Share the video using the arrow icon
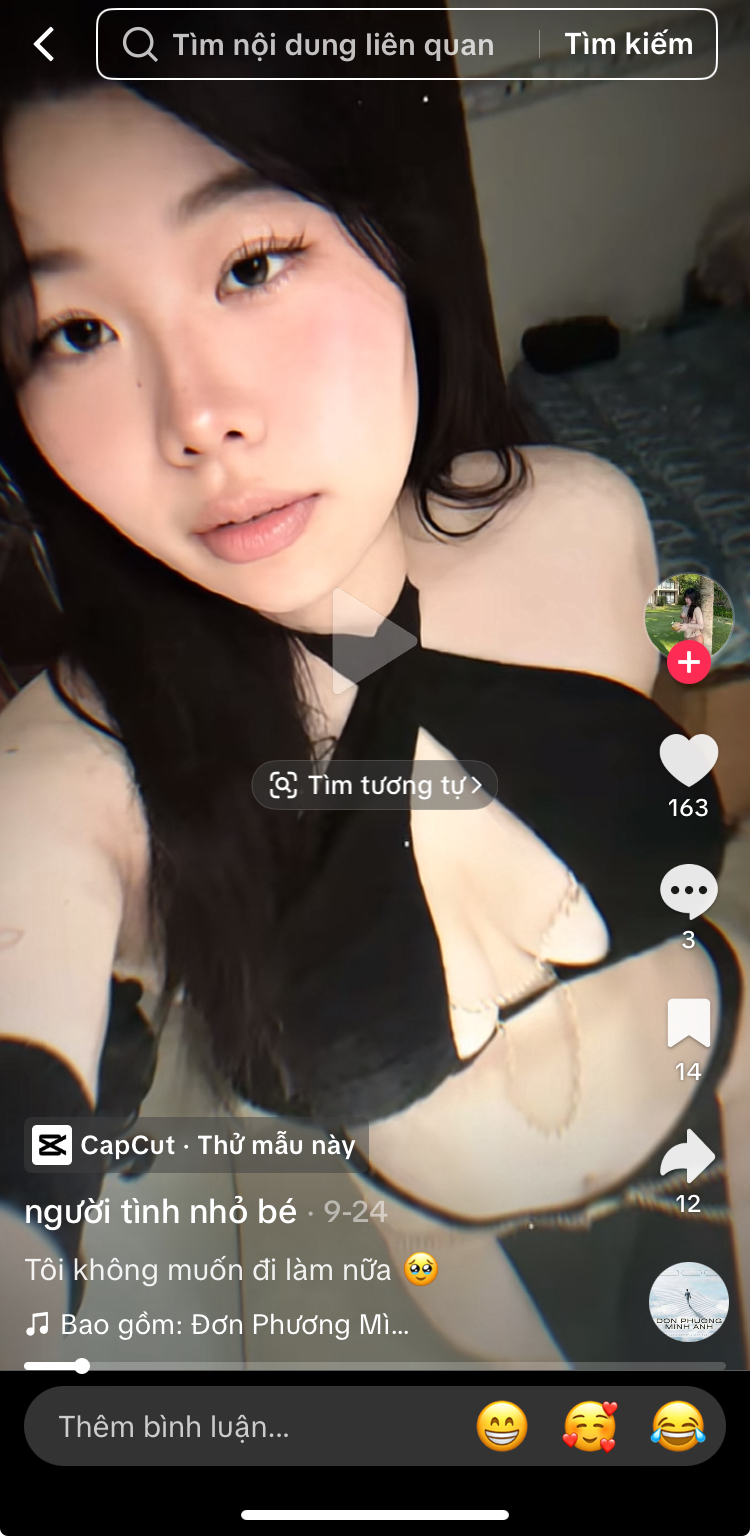The image size is (750, 1536). pyautogui.click(x=688, y=1156)
